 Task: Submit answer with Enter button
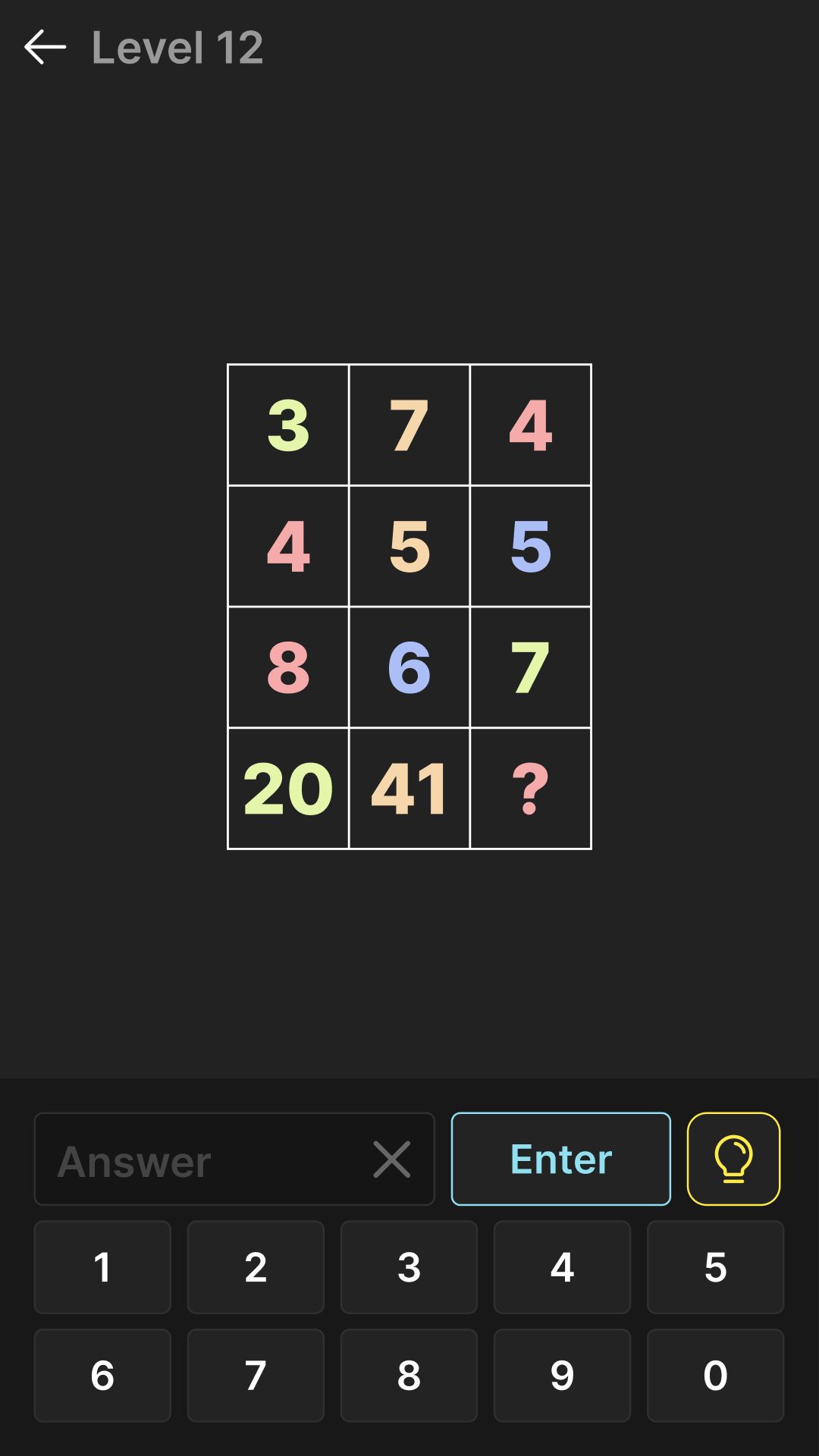[560, 1159]
